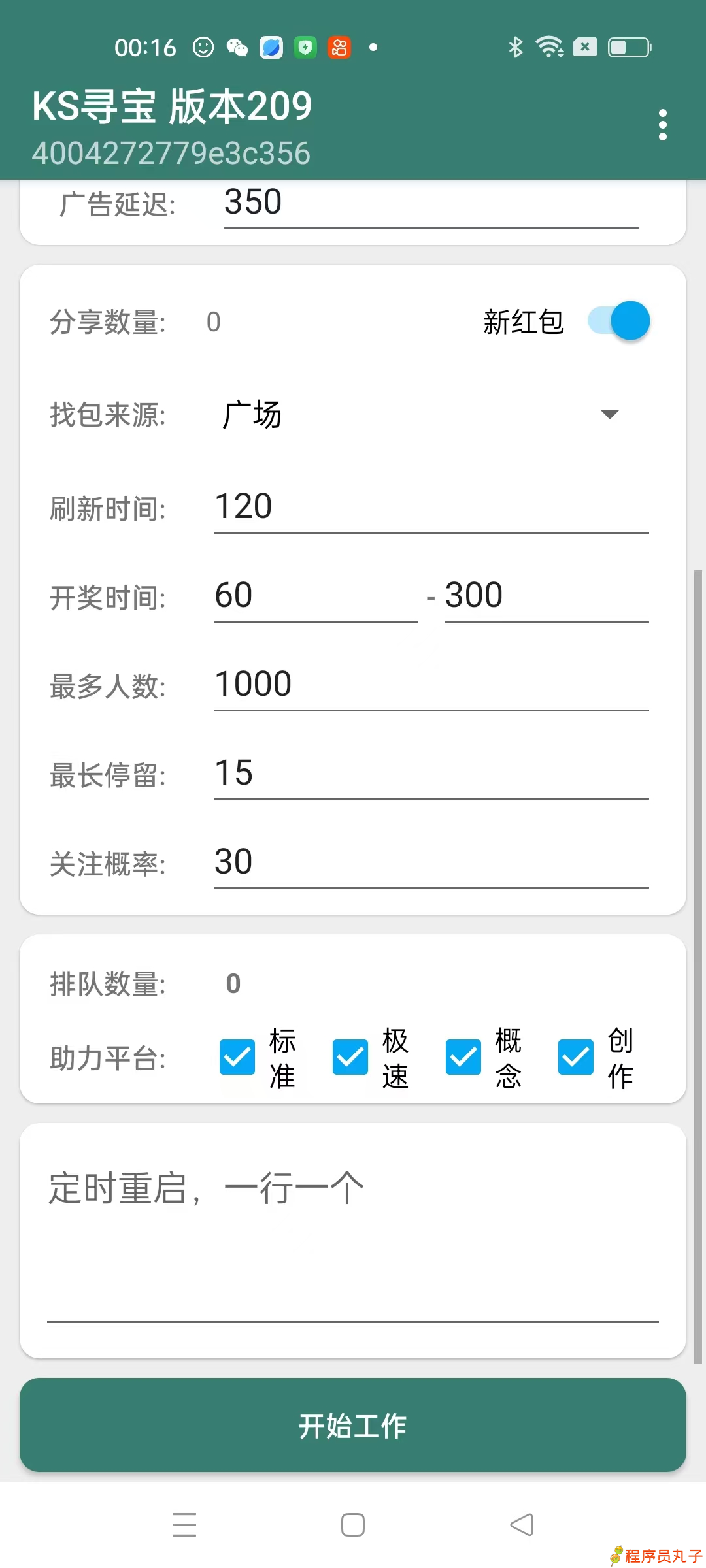The height and width of the screenshot is (1568, 706).
Task: Edit the 最多人数 field
Action: [x=431, y=685]
